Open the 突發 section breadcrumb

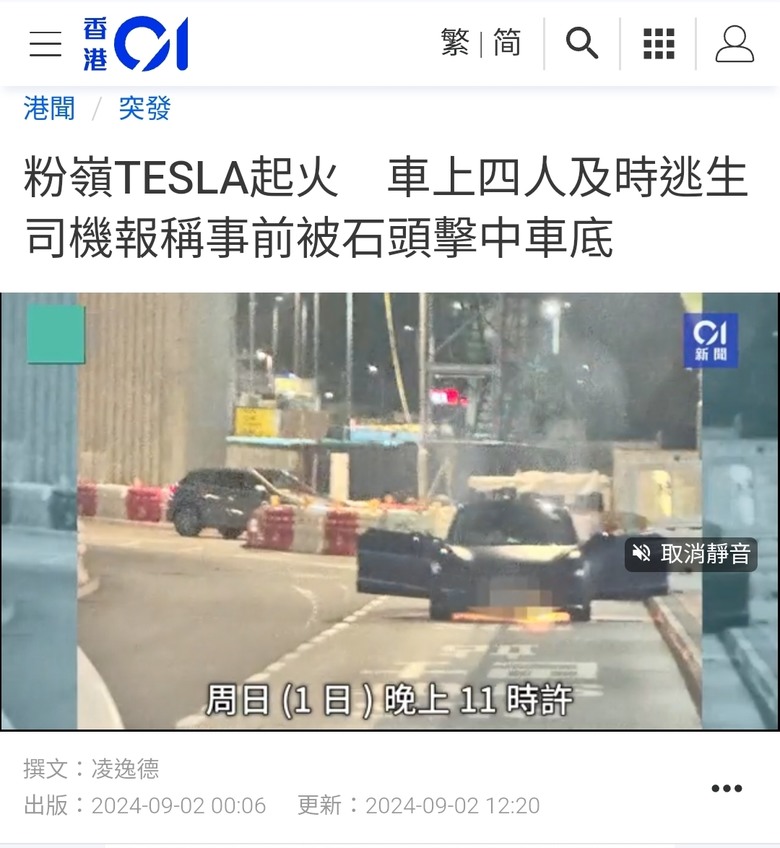pos(144,108)
